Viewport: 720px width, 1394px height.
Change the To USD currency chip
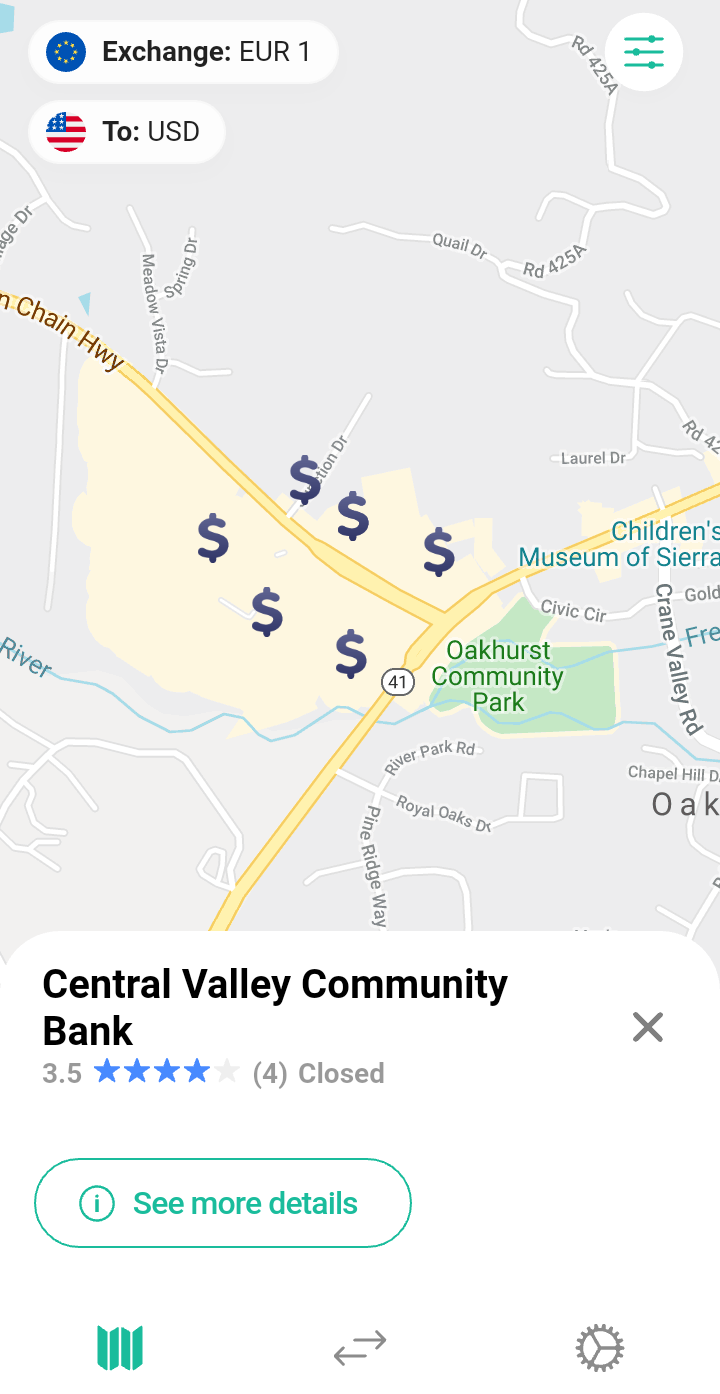pos(127,132)
